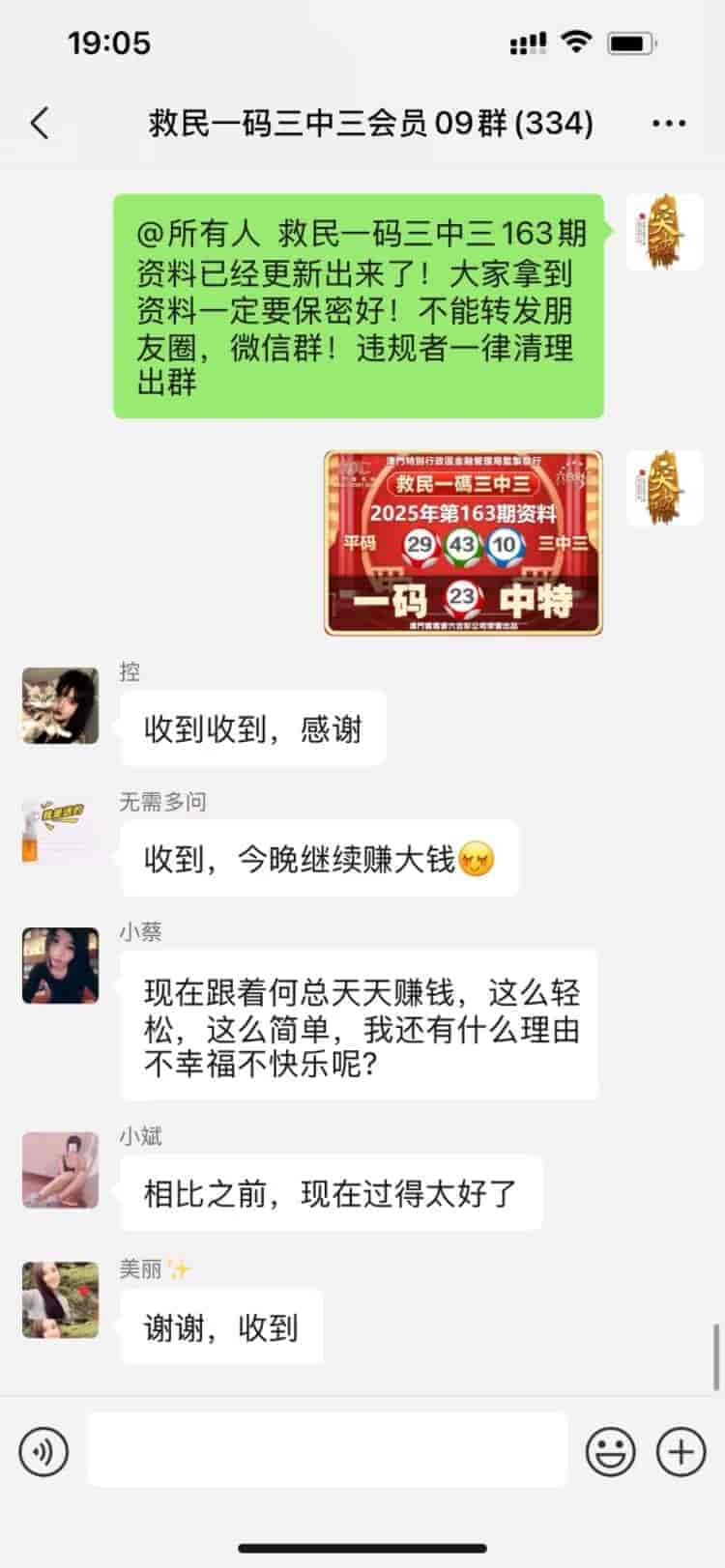725x1568 pixels.
Task: View profile of 无需多问
Action: click(x=61, y=835)
